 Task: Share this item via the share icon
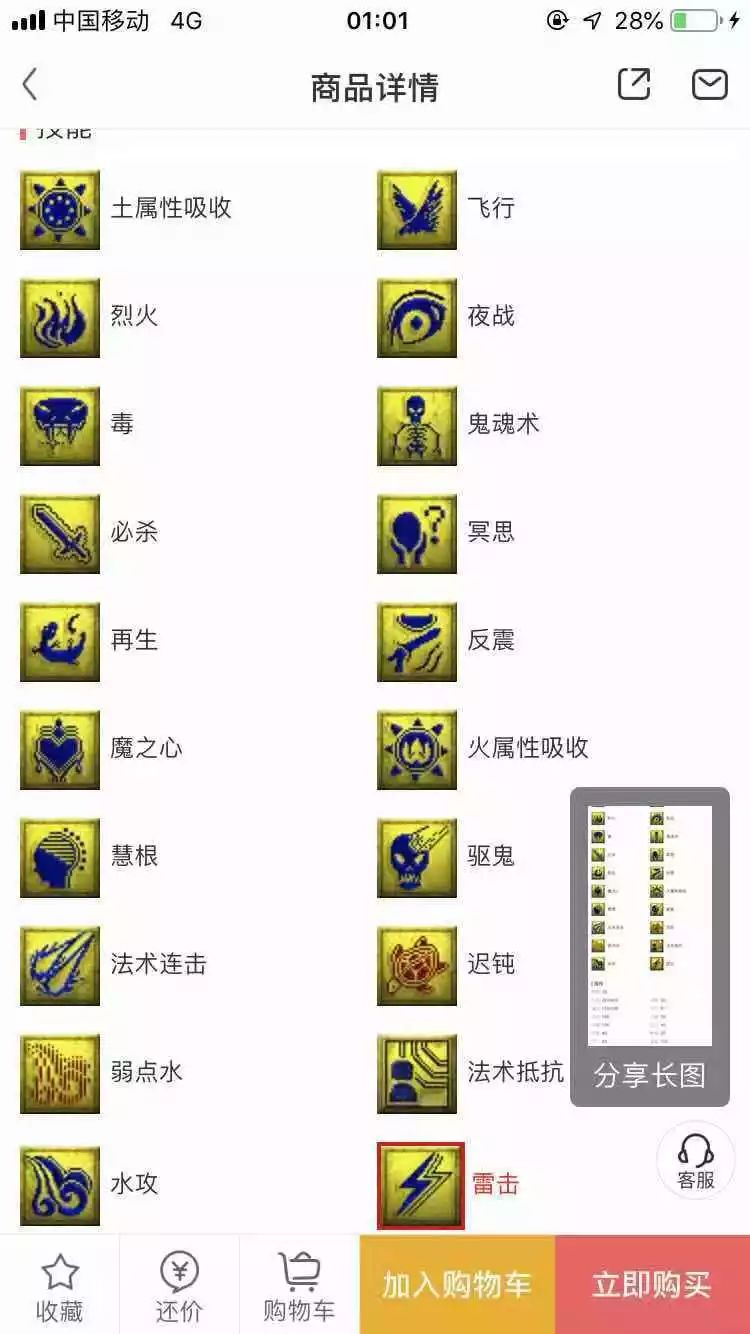(x=634, y=85)
